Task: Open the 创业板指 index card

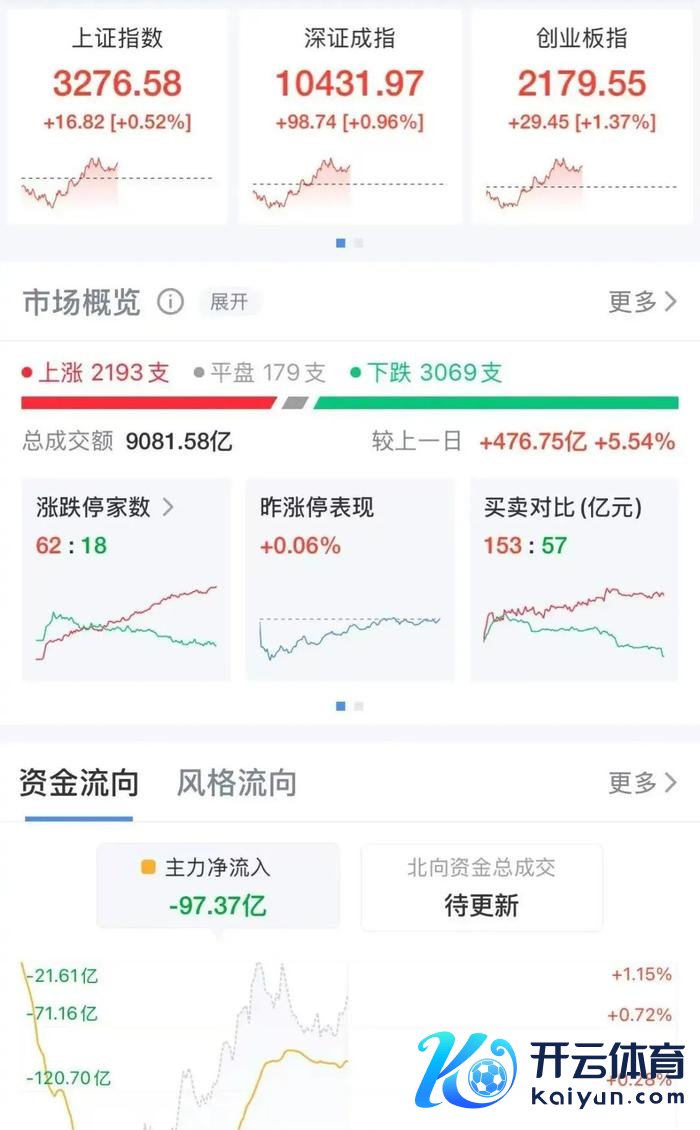Action: coord(581,115)
